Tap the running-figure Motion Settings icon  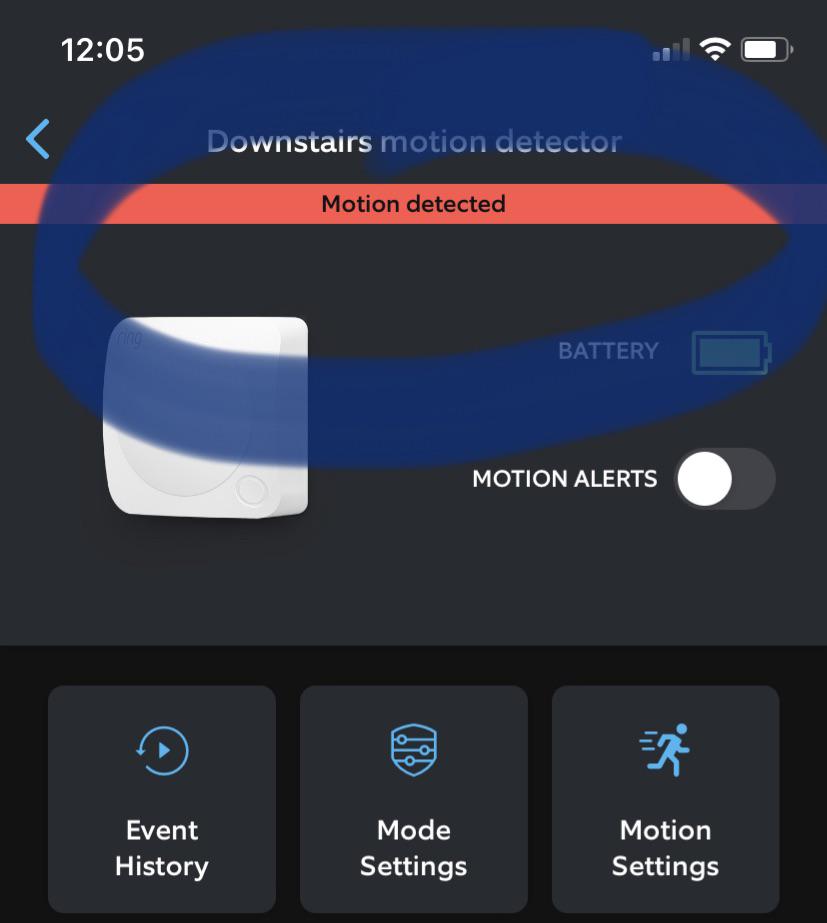click(x=664, y=748)
